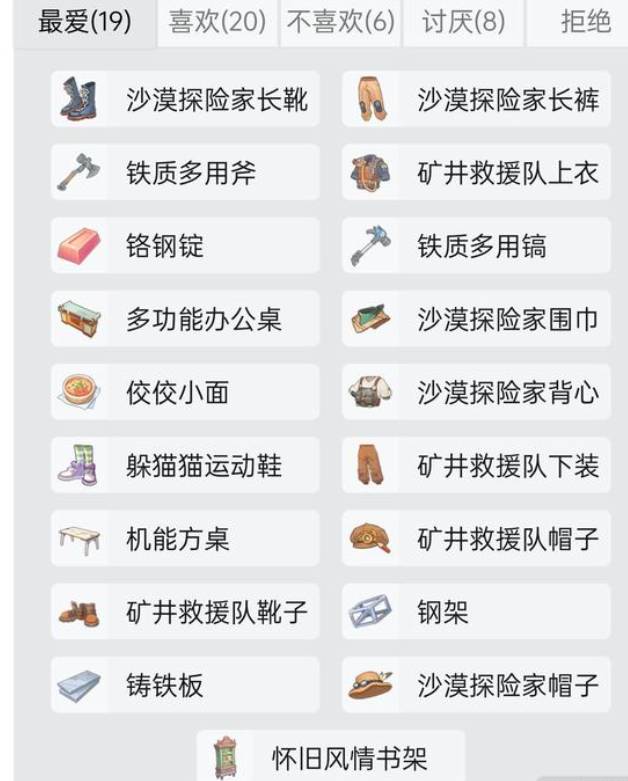Screen dimensions: 628x781
Task: Open the 多功能办公桌 item
Action: pos(185,319)
